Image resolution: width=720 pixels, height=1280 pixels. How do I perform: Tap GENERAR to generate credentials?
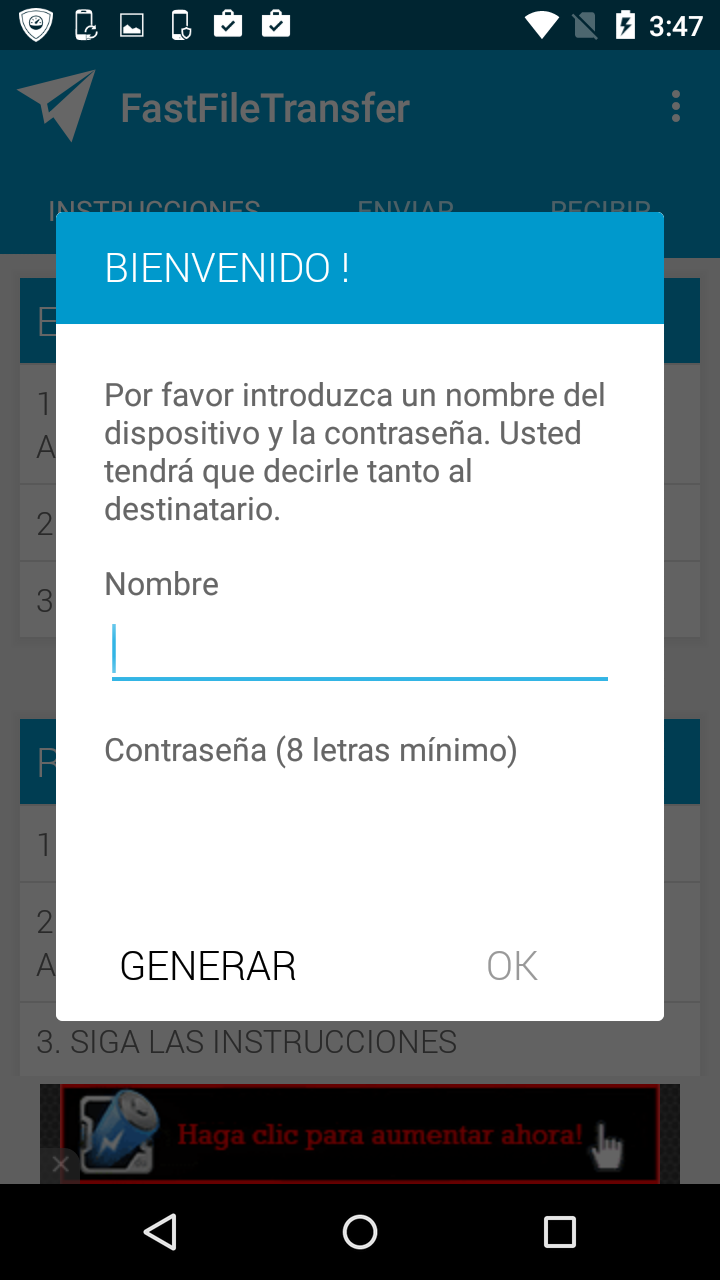(x=208, y=966)
